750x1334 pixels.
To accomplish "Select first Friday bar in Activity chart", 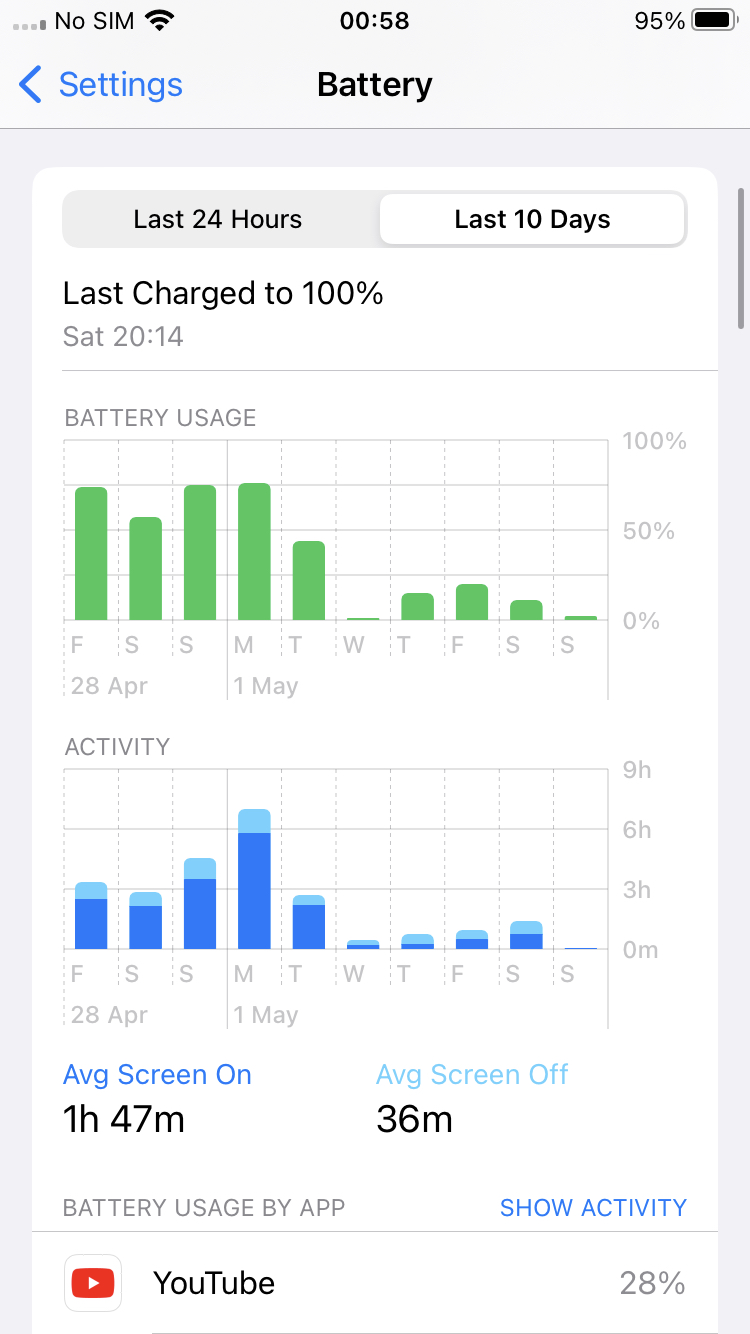I will point(91,916).
